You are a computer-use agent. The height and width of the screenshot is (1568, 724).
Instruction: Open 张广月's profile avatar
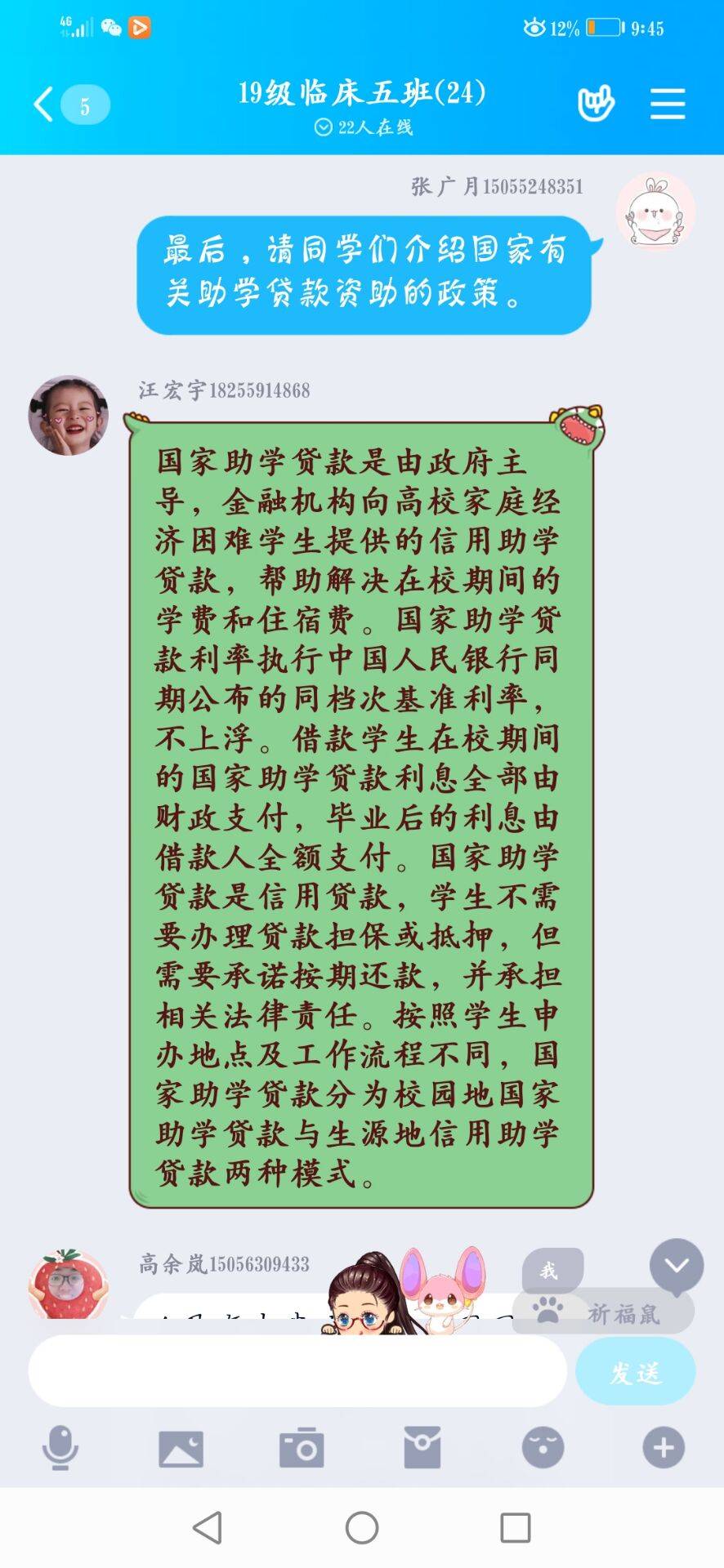click(655, 212)
